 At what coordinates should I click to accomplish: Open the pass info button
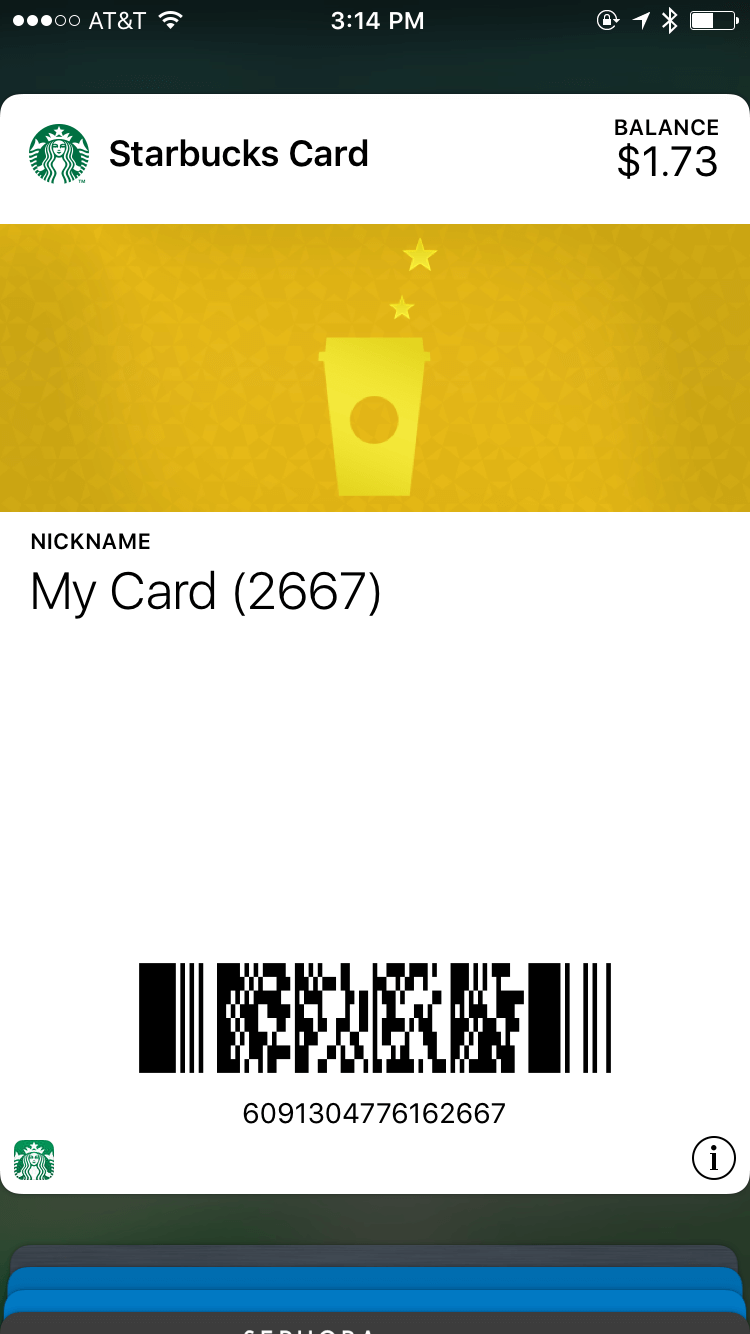coord(713,1159)
